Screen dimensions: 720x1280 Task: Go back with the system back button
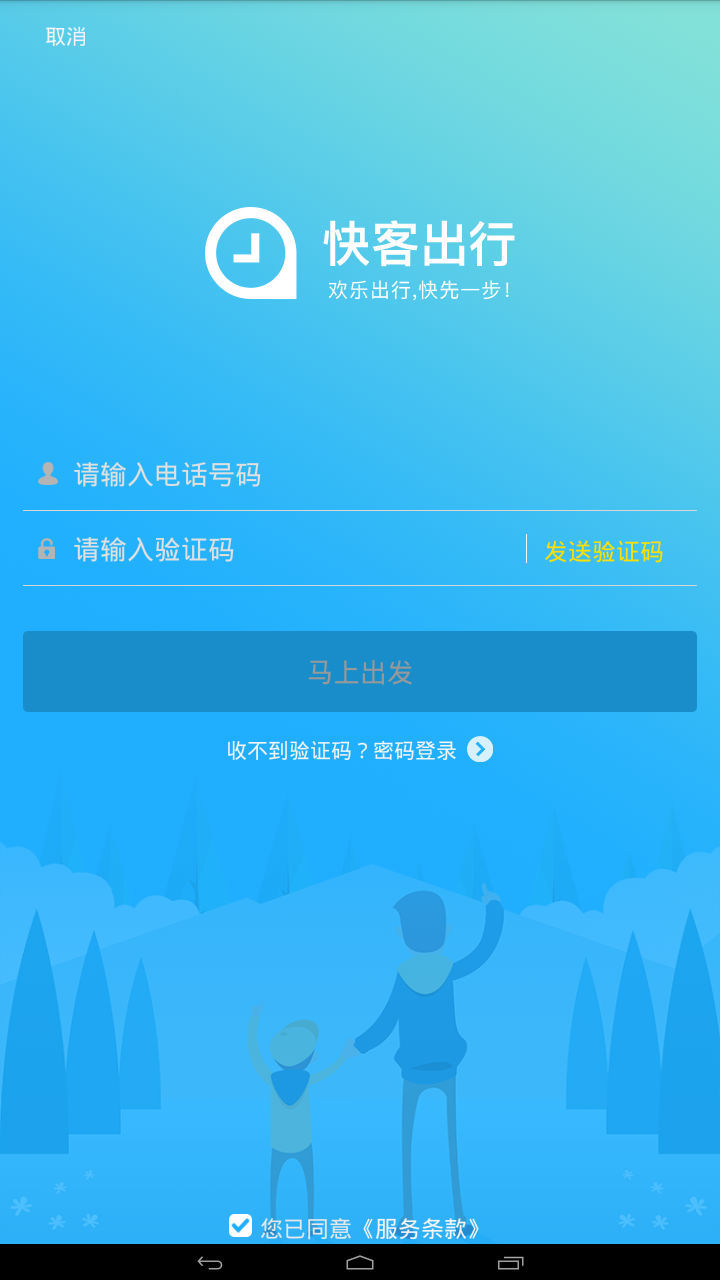point(210,1262)
